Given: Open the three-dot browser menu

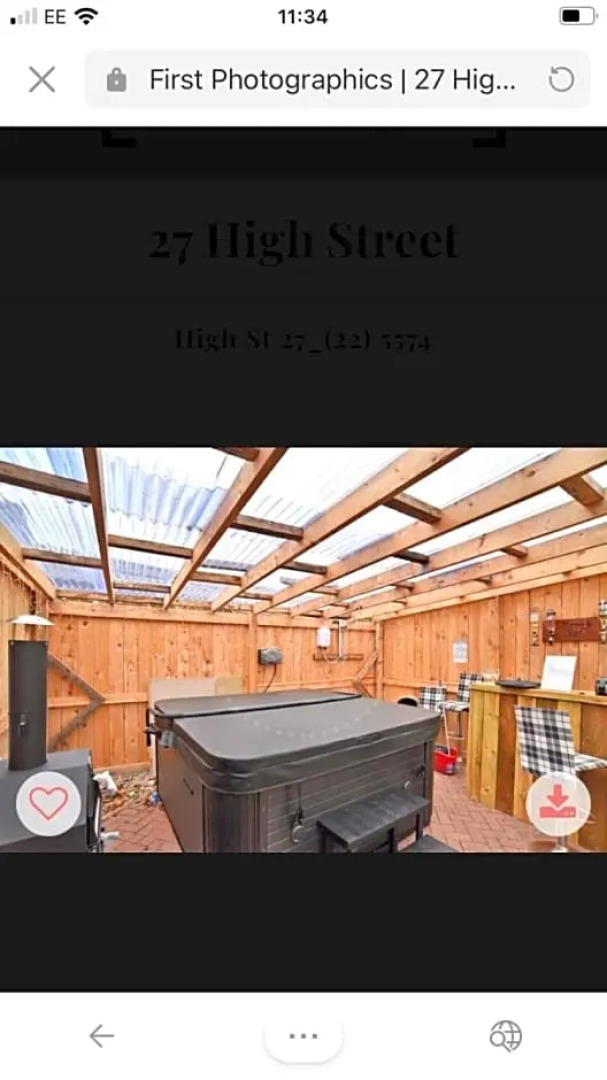Looking at the screenshot, I should (x=303, y=1037).
